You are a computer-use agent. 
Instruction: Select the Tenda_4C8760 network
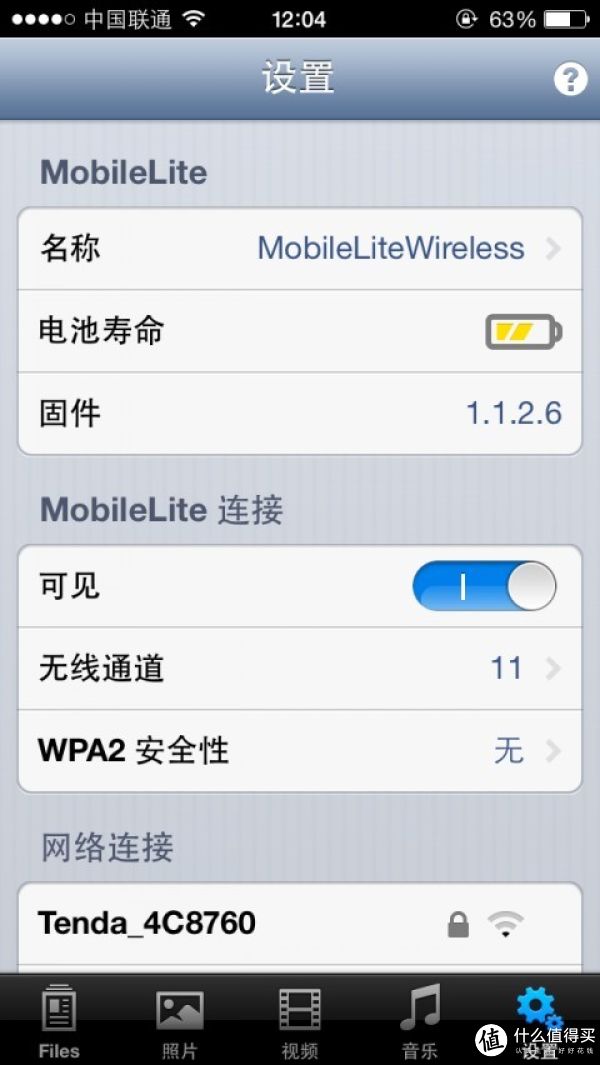[x=300, y=924]
